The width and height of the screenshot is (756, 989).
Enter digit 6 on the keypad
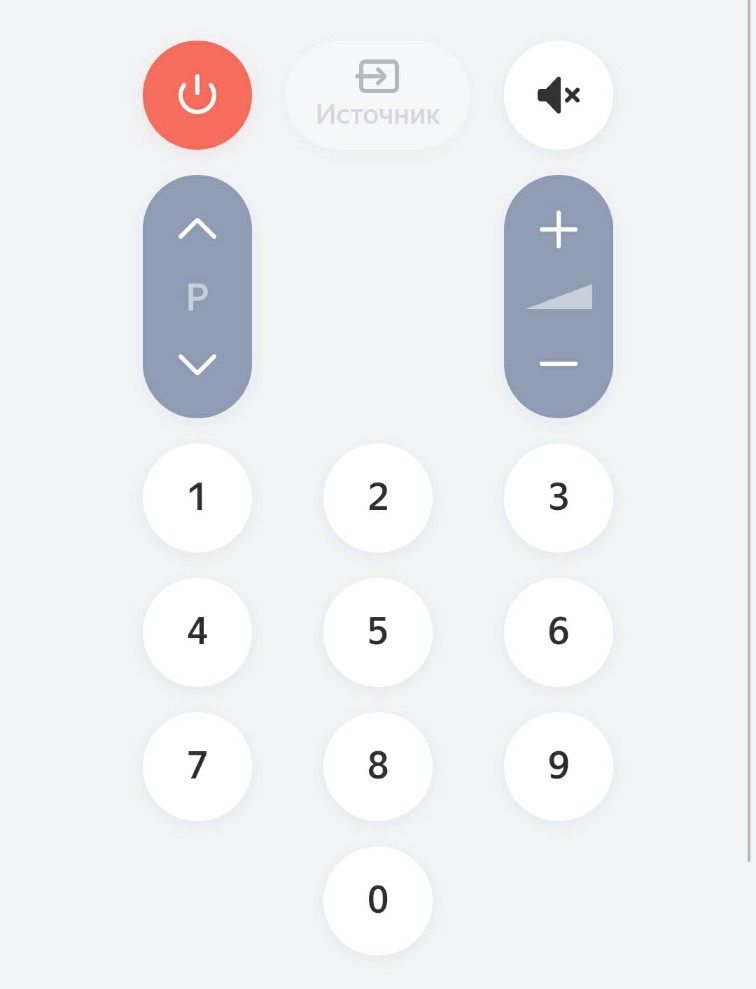tap(558, 632)
